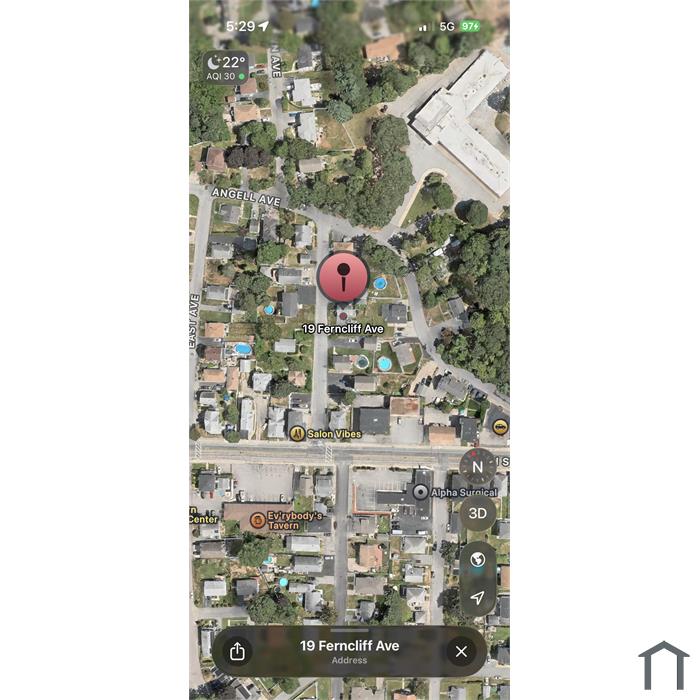
Task: Select the Alpha Surgical marker
Action: (420, 492)
